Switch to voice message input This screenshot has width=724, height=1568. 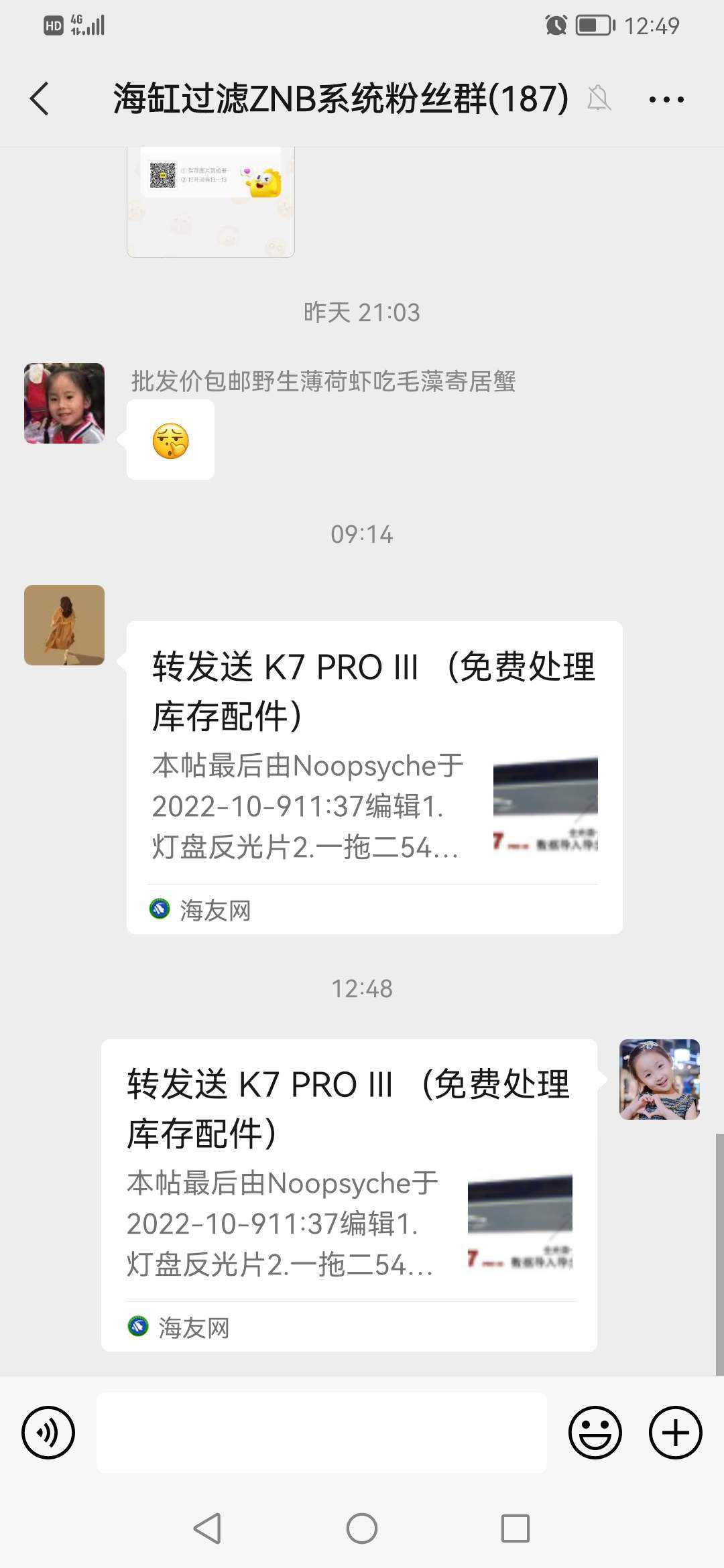click(48, 1433)
